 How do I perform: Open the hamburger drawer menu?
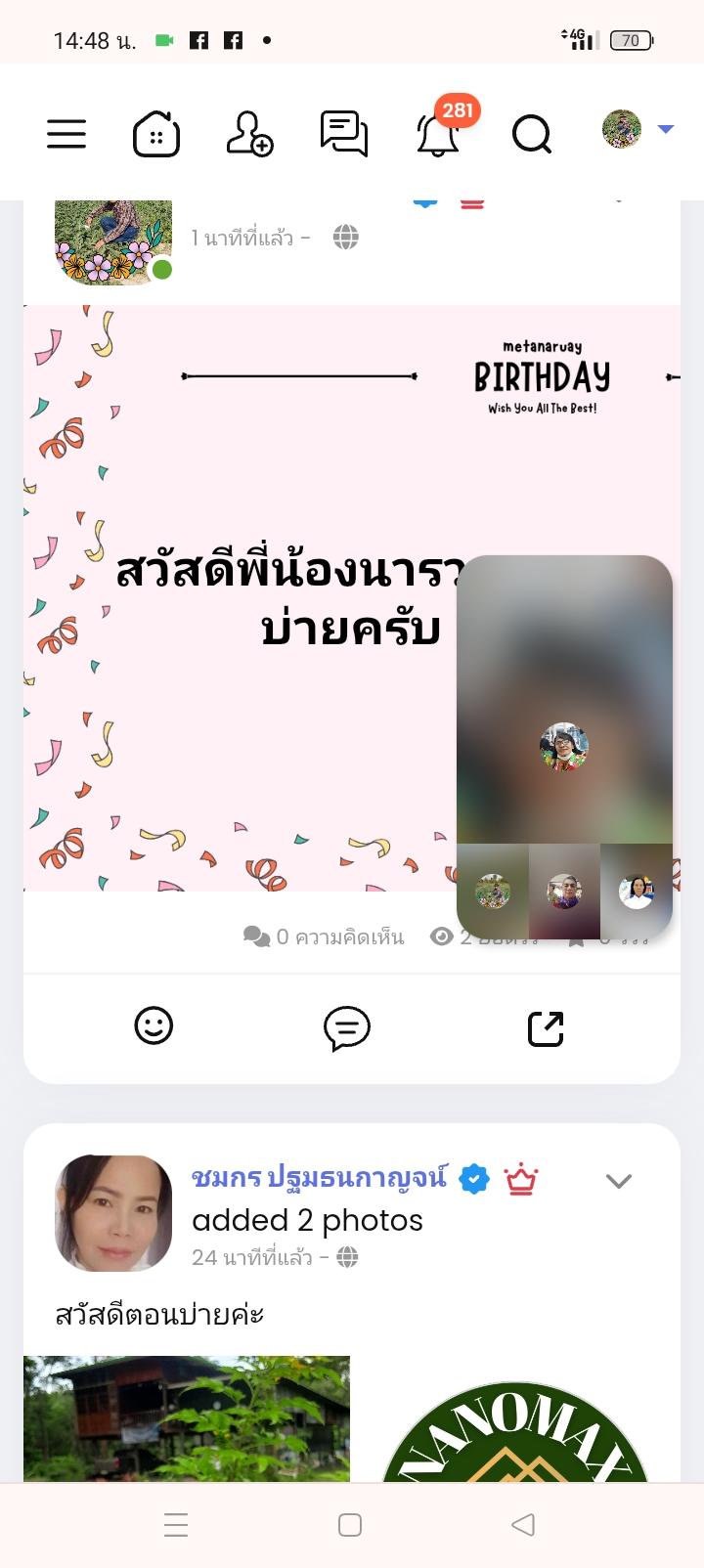pyautogui.click(x=66, y=134)
